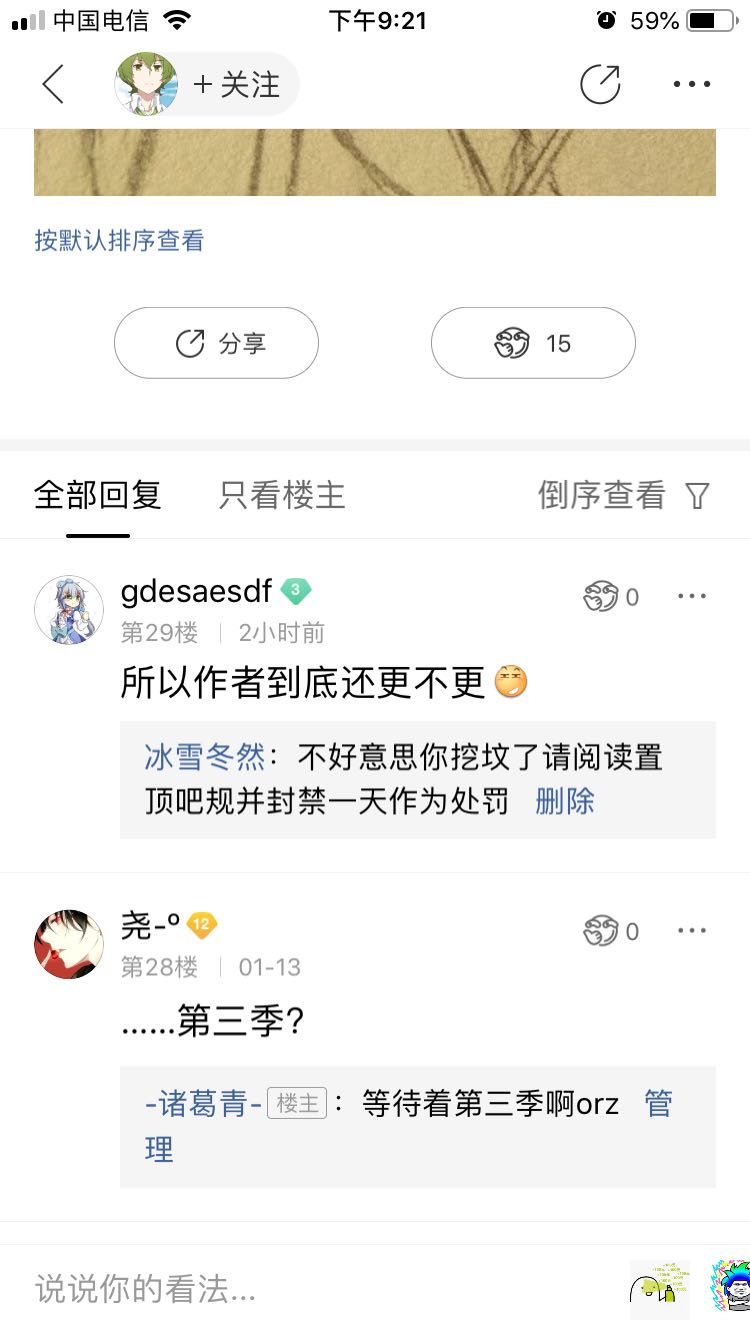Tap the 按默认排序查看 link

coord(119,241)
